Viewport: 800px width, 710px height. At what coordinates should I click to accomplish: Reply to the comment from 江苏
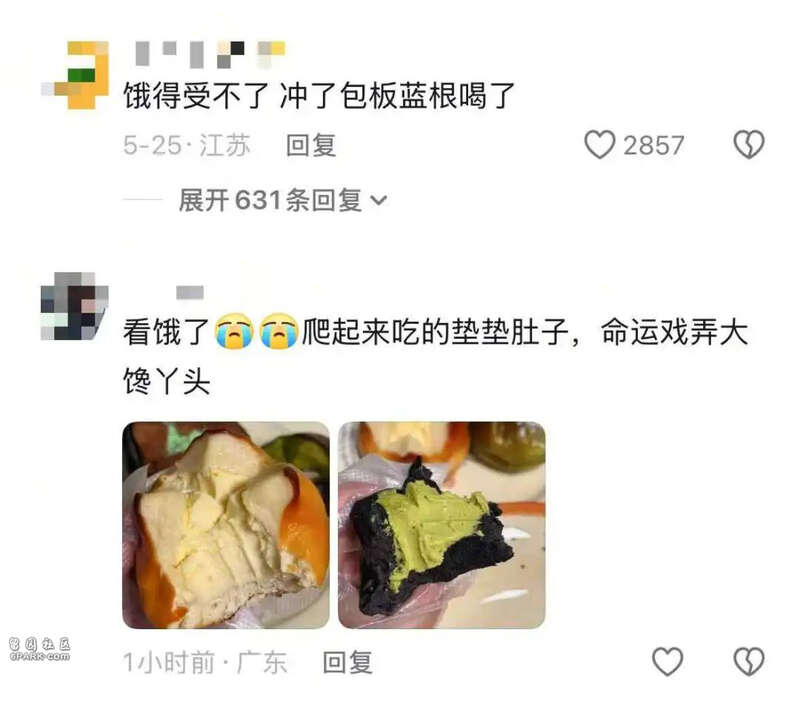[x=311, y=146]
